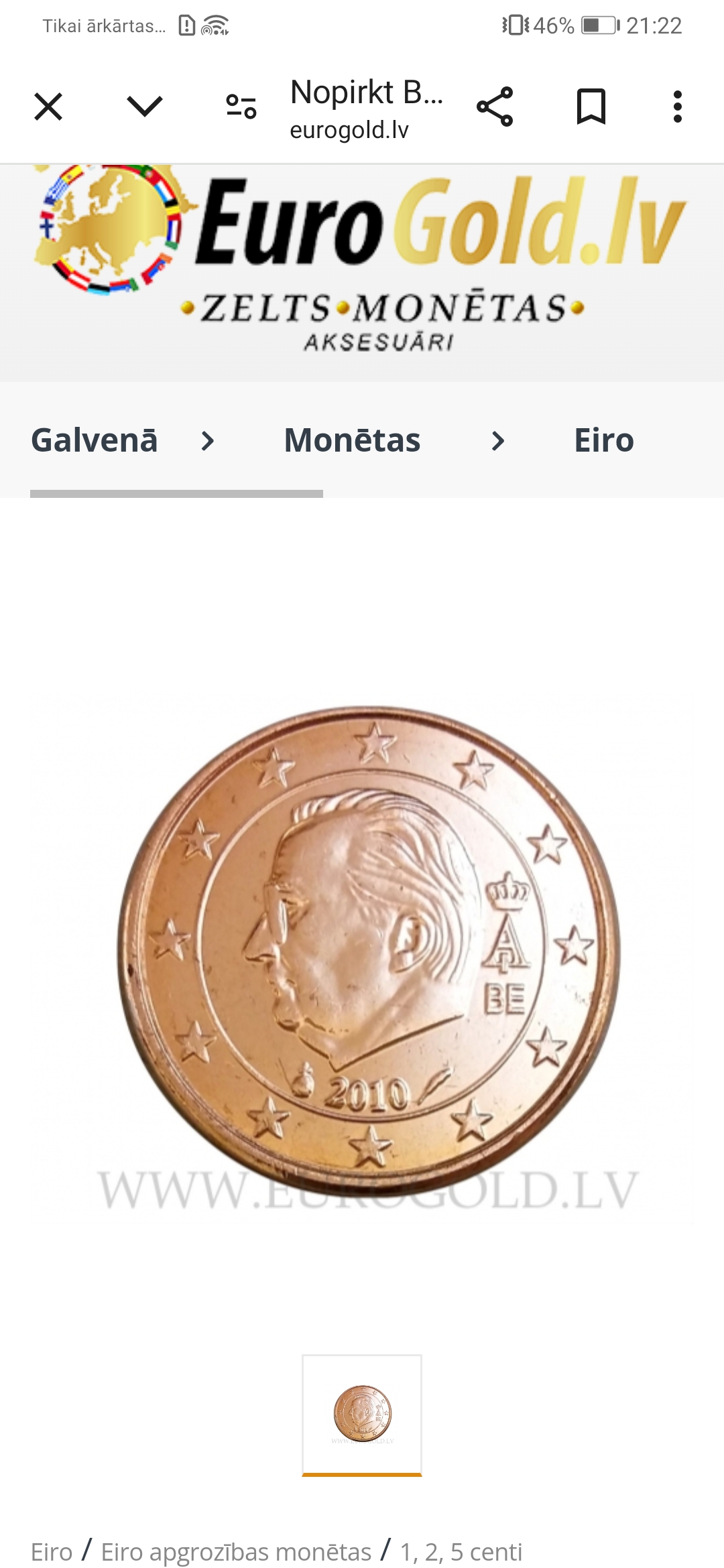Close the browser custom tab

pos(48,107)
